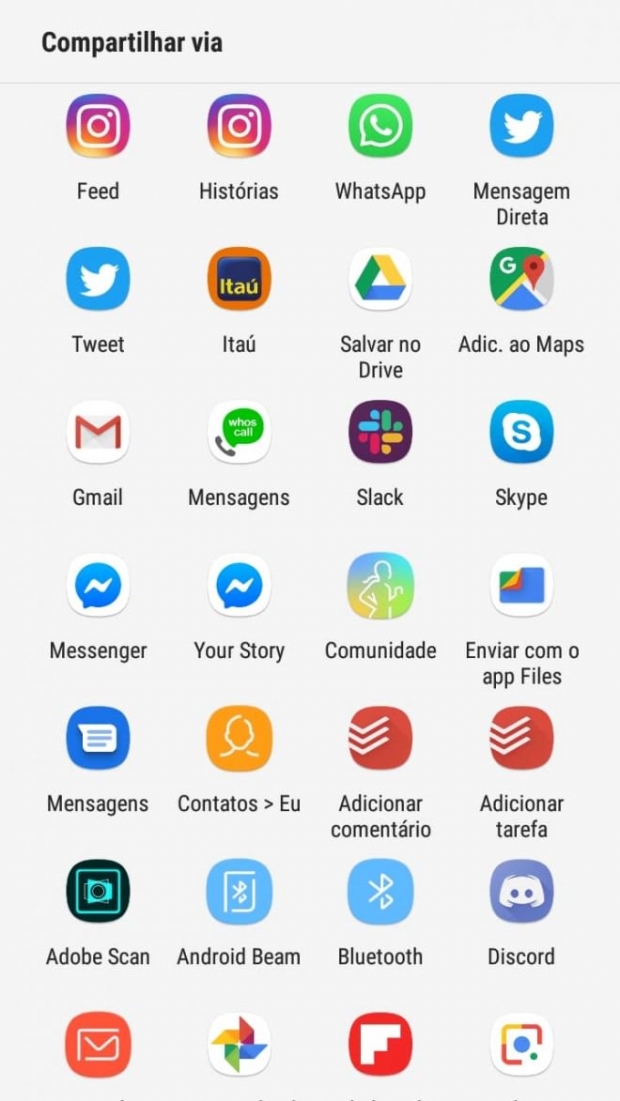Send through Messenger
This screenshot has height=1101, width=620.
[x=98, y=586]
